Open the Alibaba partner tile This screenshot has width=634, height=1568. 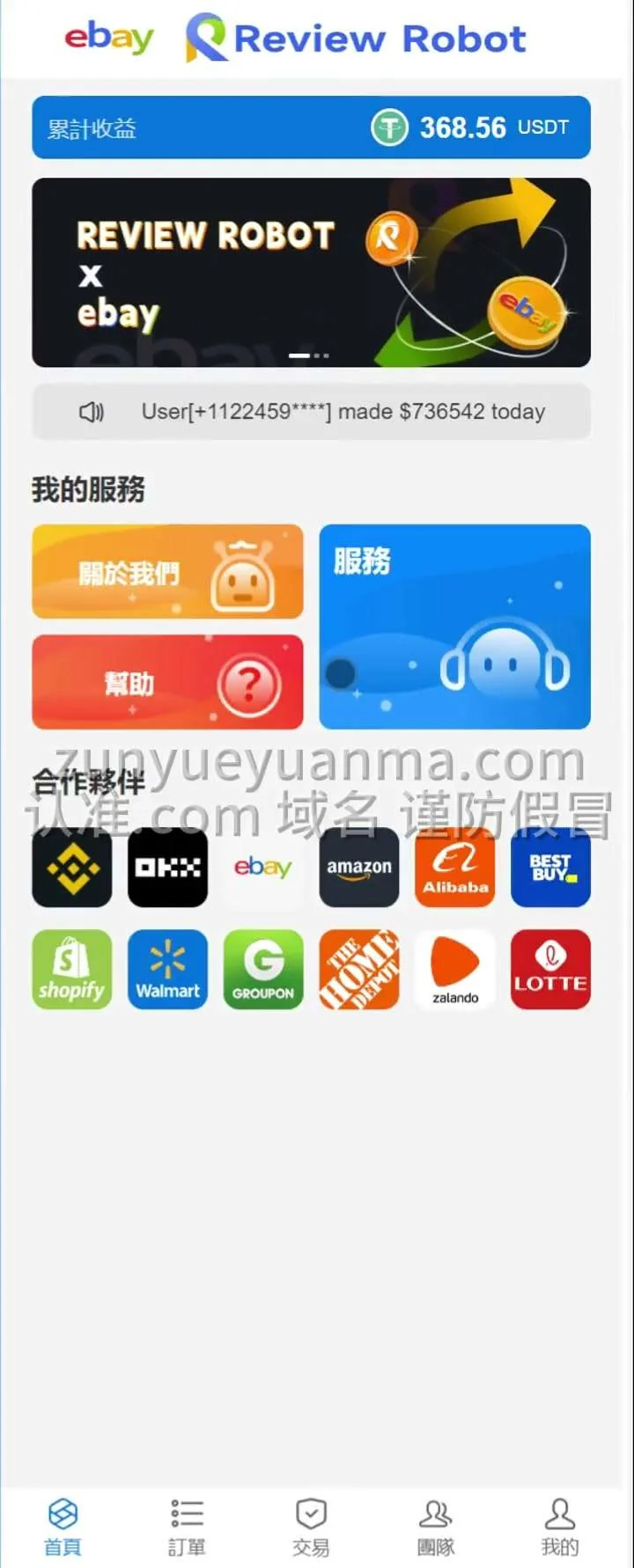(x=454, y=868)
